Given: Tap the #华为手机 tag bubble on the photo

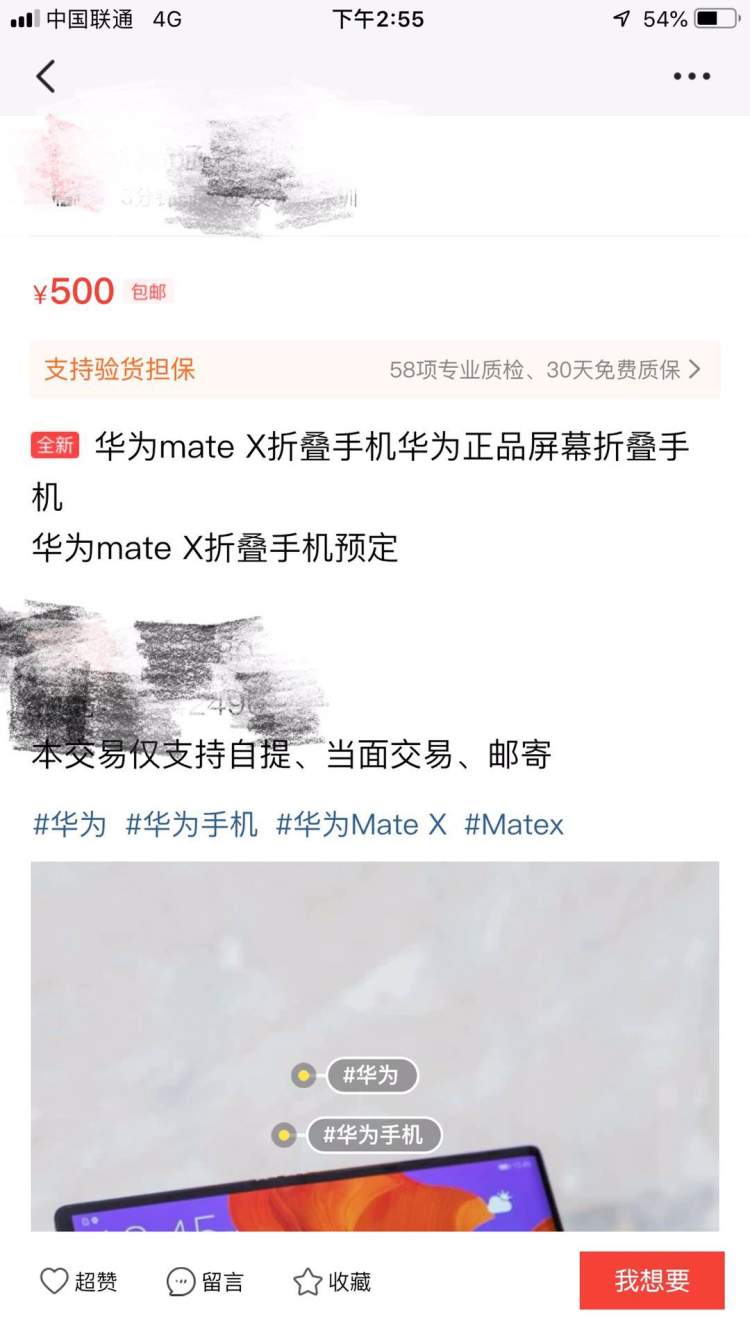Looking at the screenshot, I should click(373, 1135).
